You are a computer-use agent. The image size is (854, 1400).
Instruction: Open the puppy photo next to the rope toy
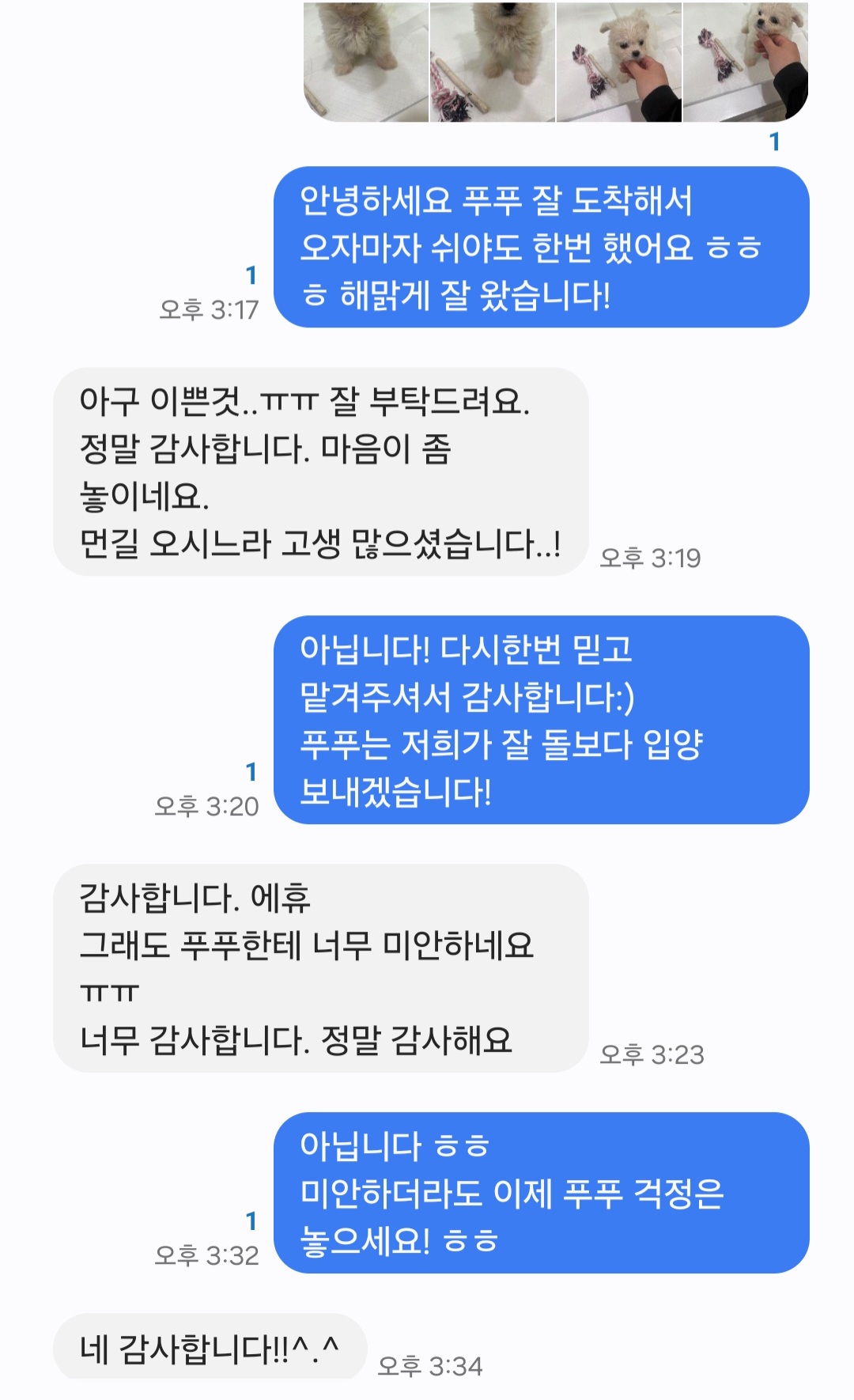(492, 62)
